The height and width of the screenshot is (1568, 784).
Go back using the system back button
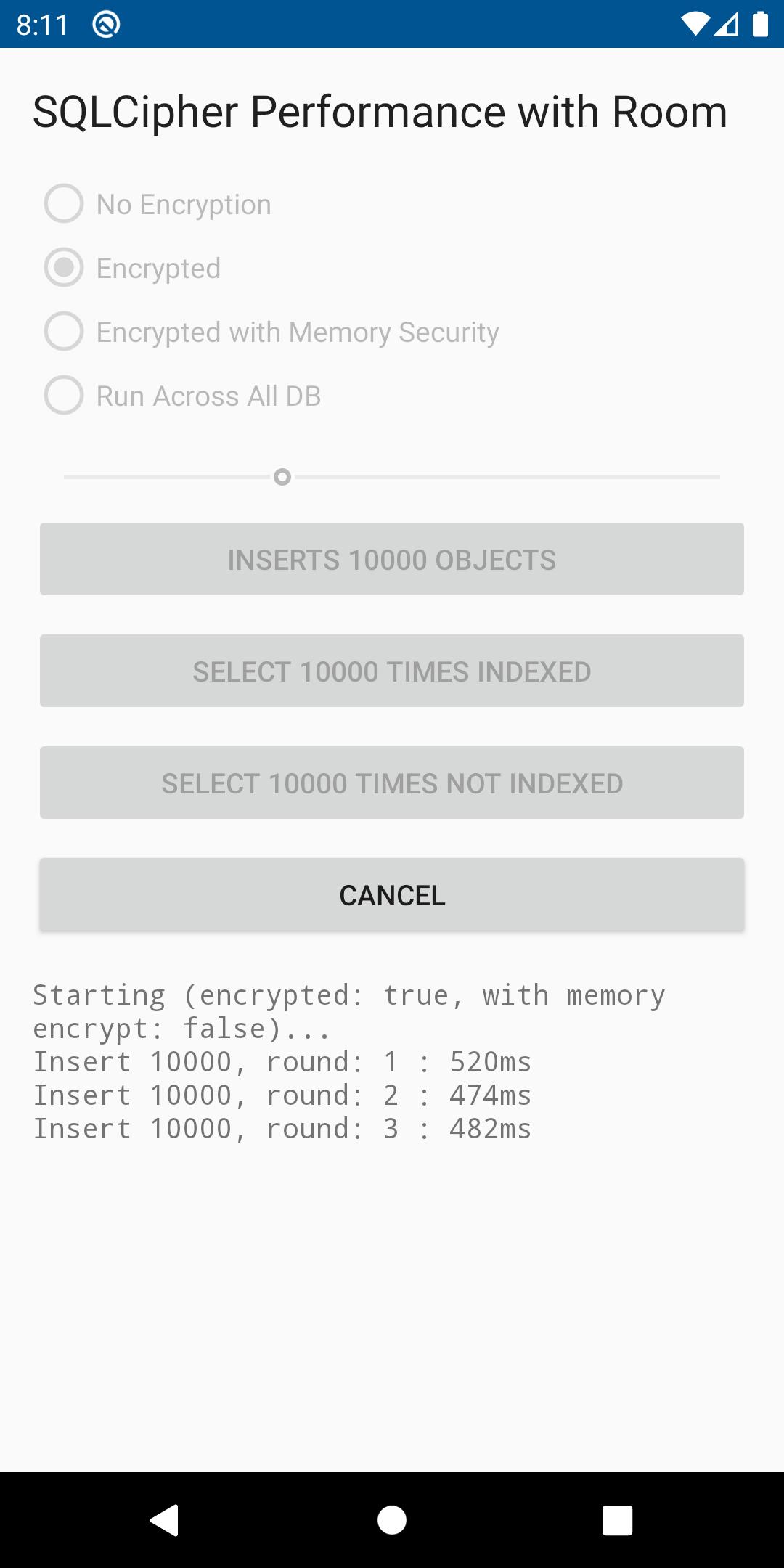pyautogui.click(x=164, y=1520)
